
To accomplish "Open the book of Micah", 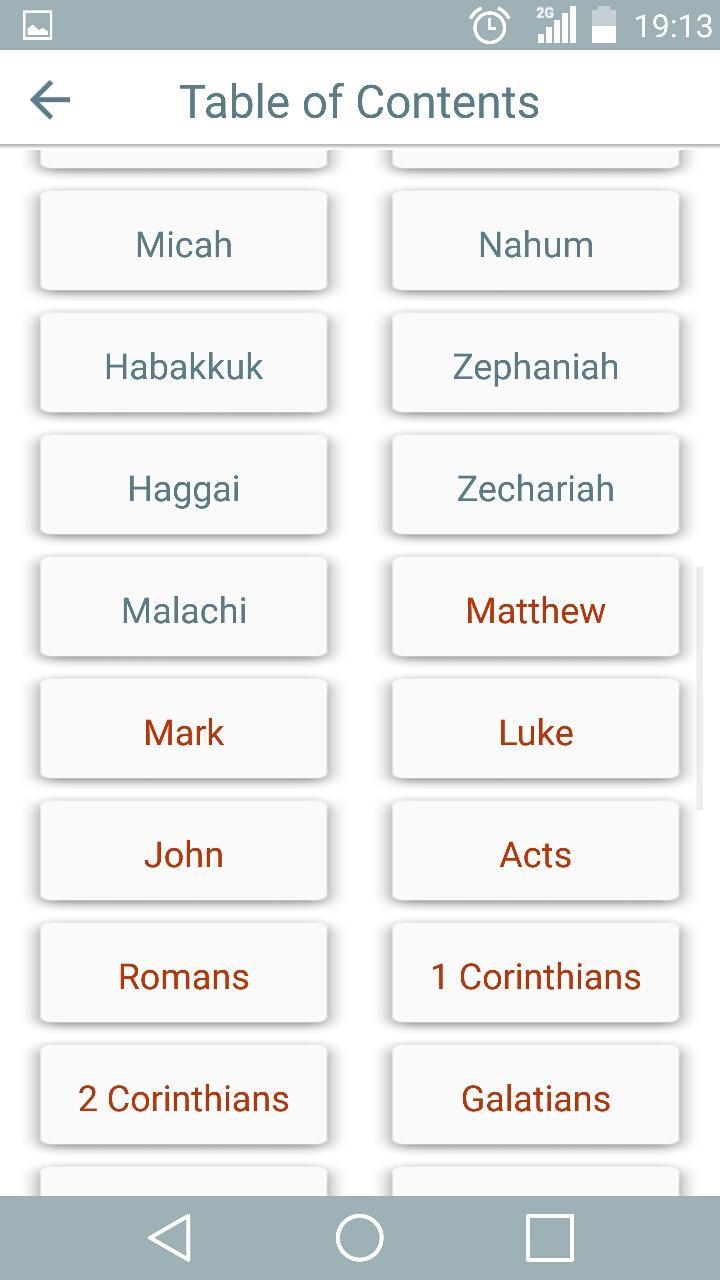I will pyautogui.click(x=183, y=243).
